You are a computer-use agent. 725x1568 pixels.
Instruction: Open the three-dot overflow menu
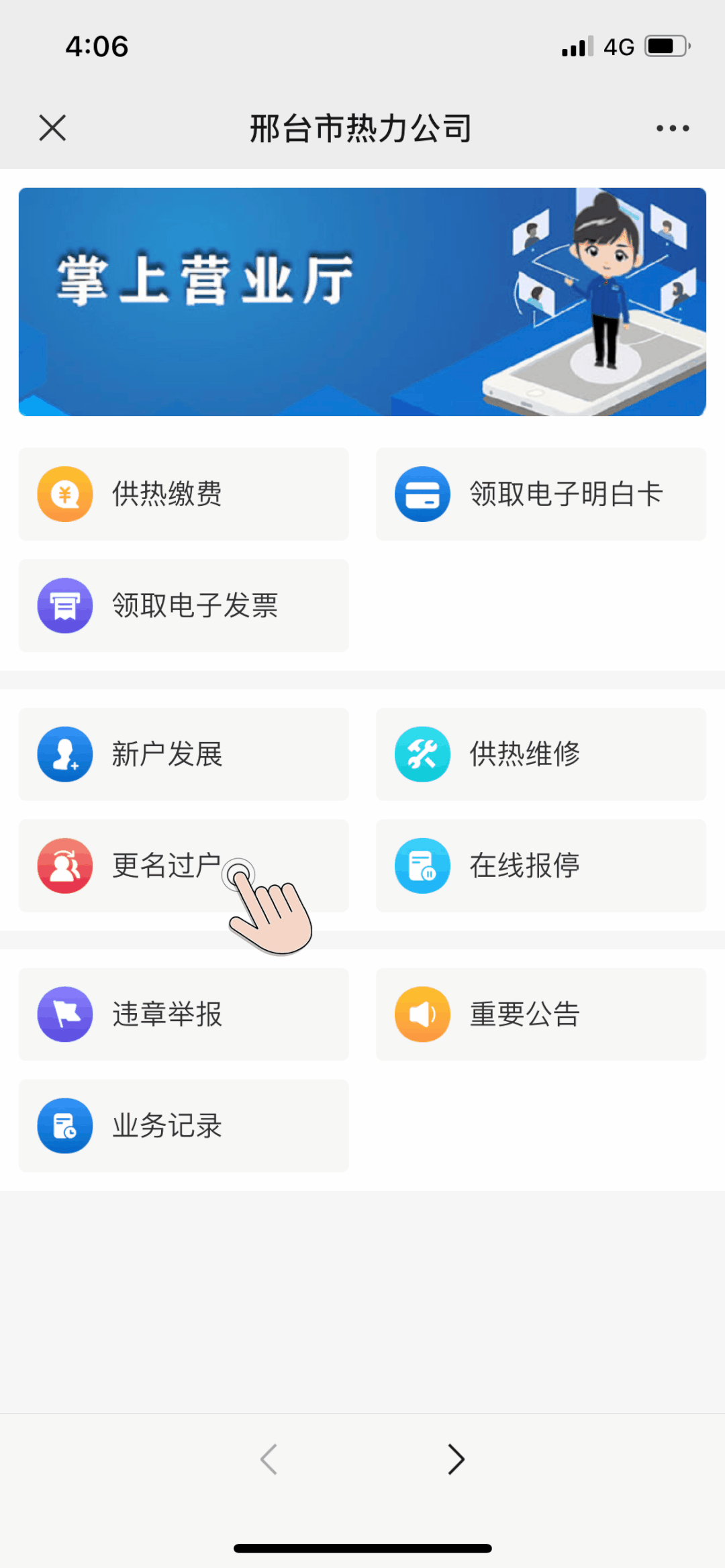(x=673, y=128)
